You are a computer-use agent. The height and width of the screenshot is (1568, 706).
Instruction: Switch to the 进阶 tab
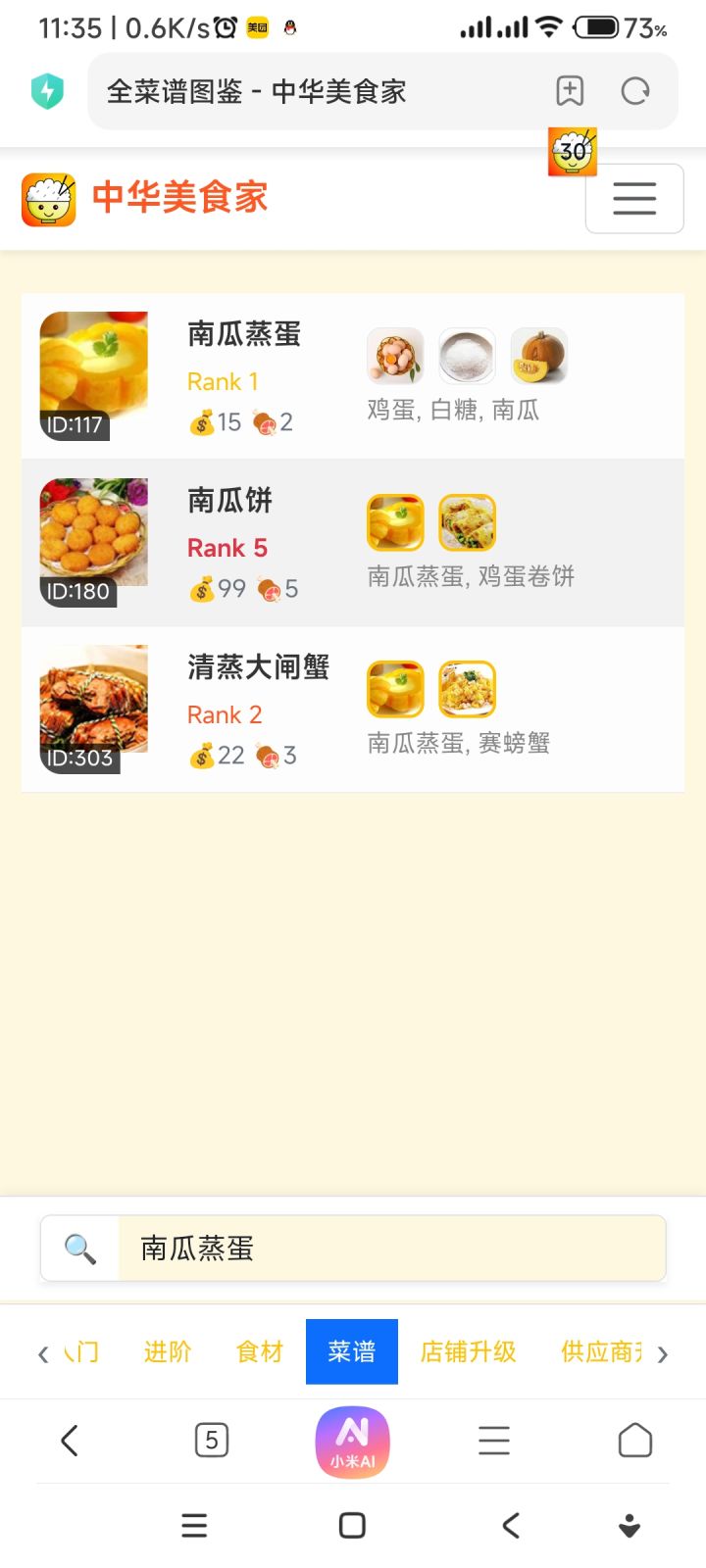[167, 1350]
